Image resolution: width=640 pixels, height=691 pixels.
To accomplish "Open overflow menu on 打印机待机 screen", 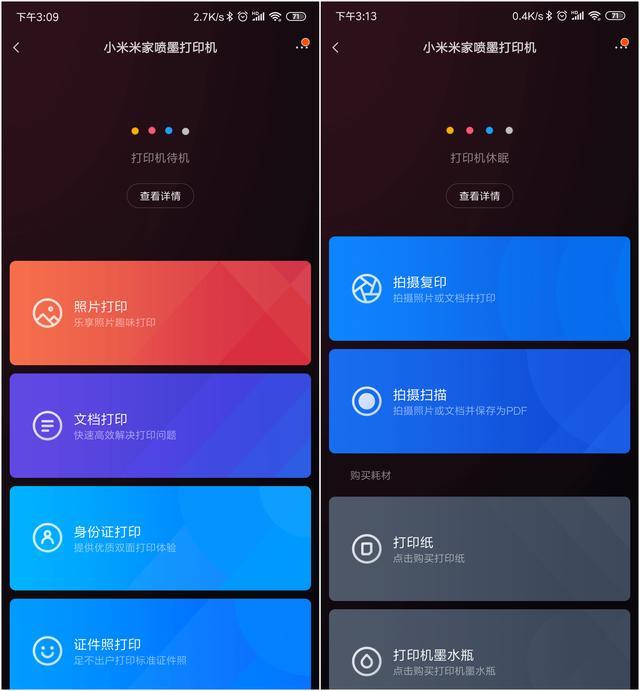I will point(301,47).
